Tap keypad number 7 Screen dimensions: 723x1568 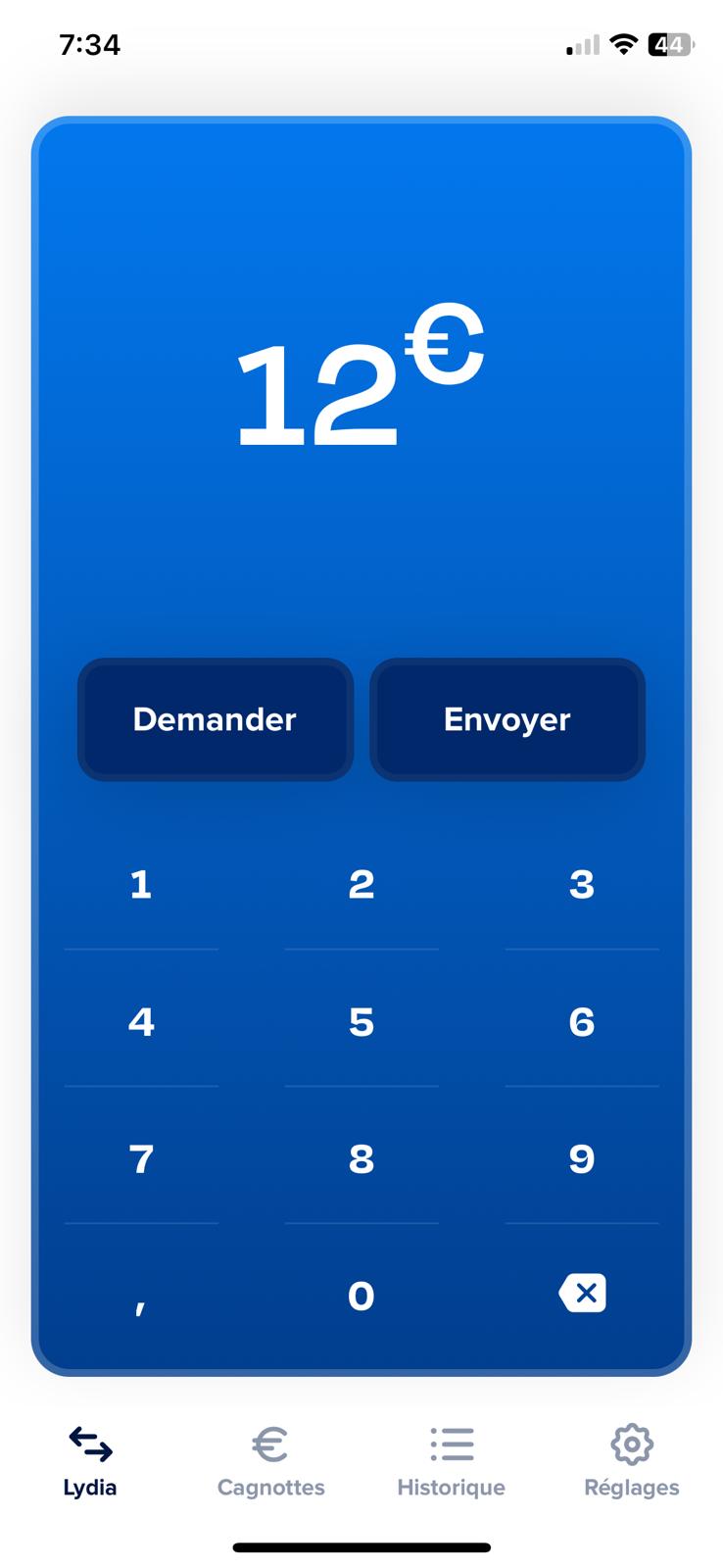click(x=141, y=1159)
